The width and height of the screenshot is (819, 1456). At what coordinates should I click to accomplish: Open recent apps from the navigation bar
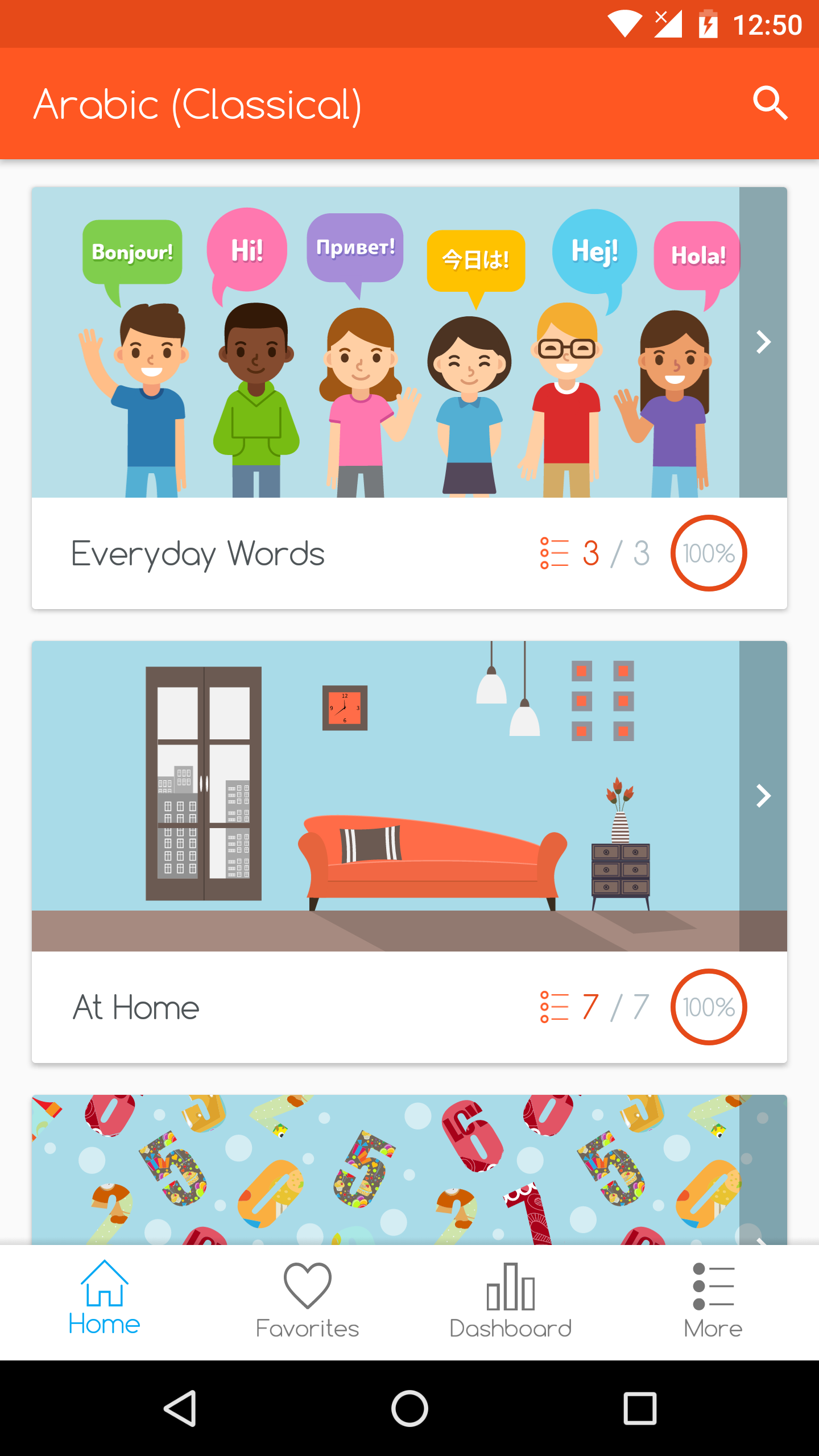point(640,1408)
